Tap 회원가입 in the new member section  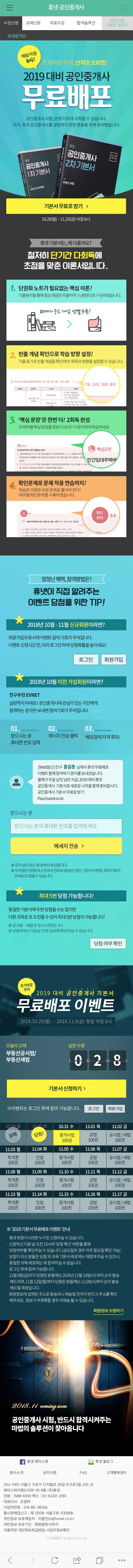tap(113, 659)
